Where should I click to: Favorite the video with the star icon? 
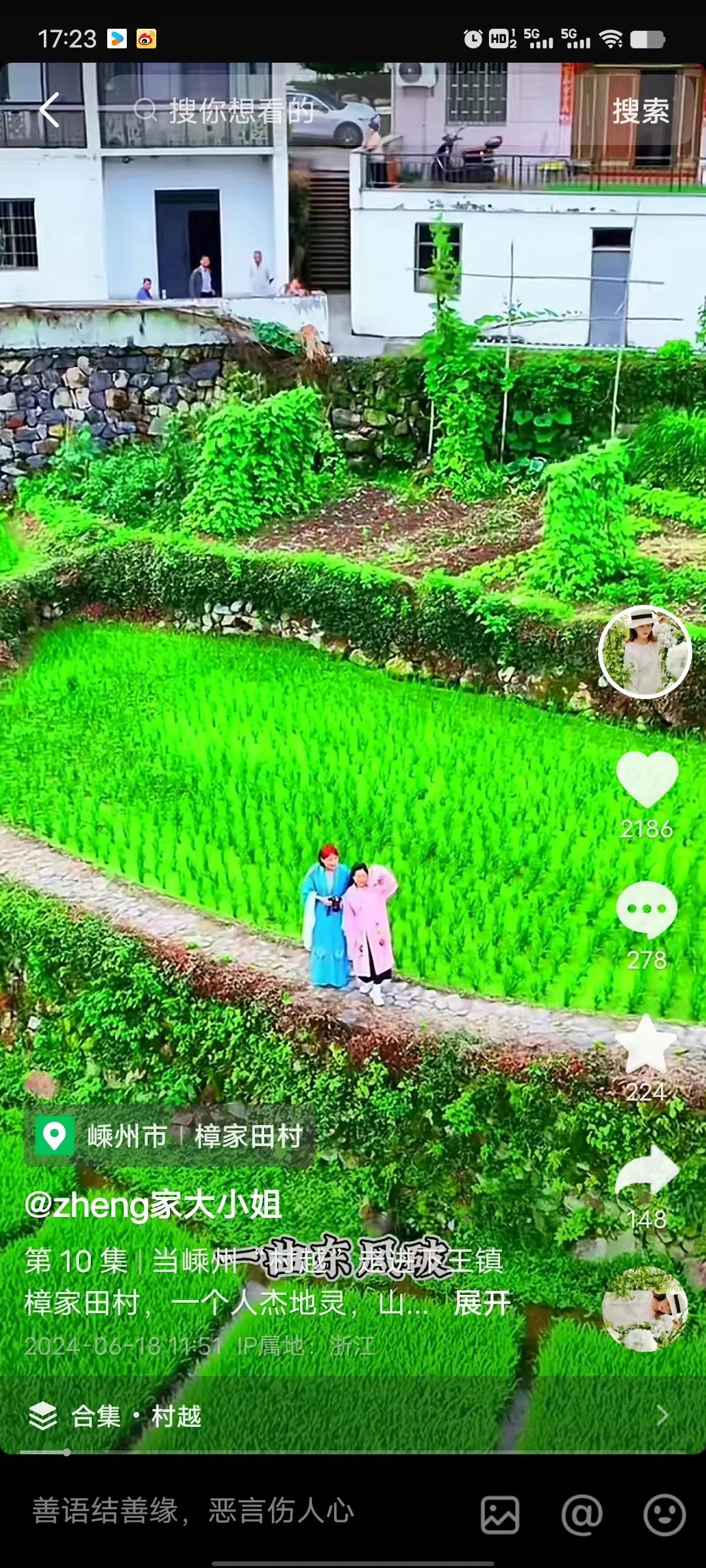click(x=646, y=1045)
